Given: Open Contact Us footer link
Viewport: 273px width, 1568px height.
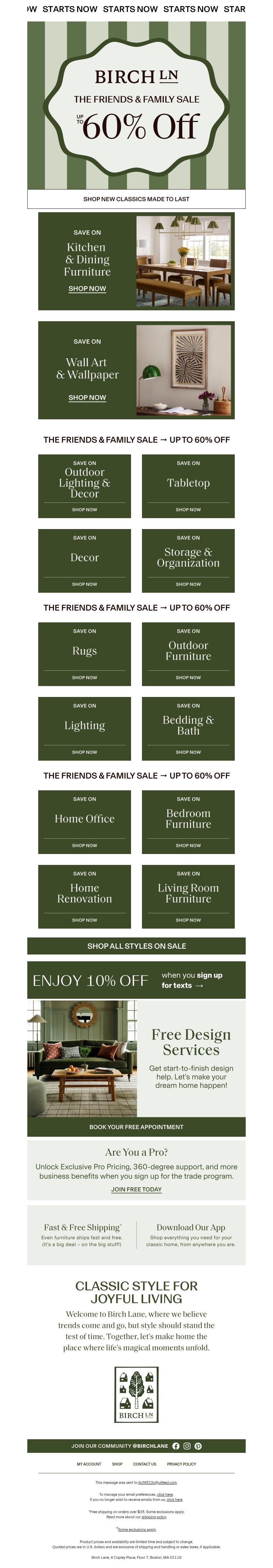Looking at the screenshot, I should tap(144, 1464).
